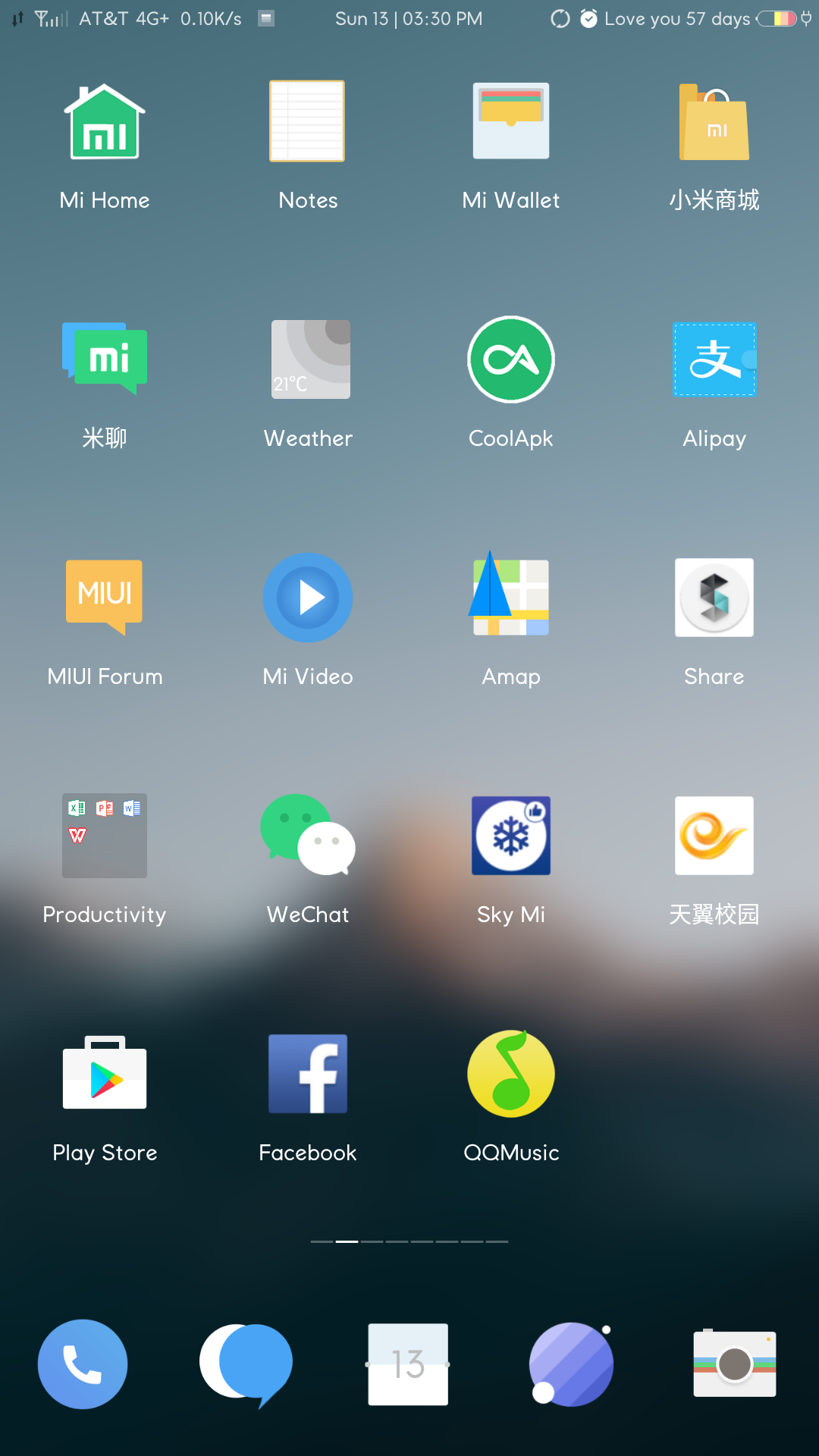Viewport: 819px width, 1456px height.
Task: Open Mi Wallet
Action: [x=511, y=122]
